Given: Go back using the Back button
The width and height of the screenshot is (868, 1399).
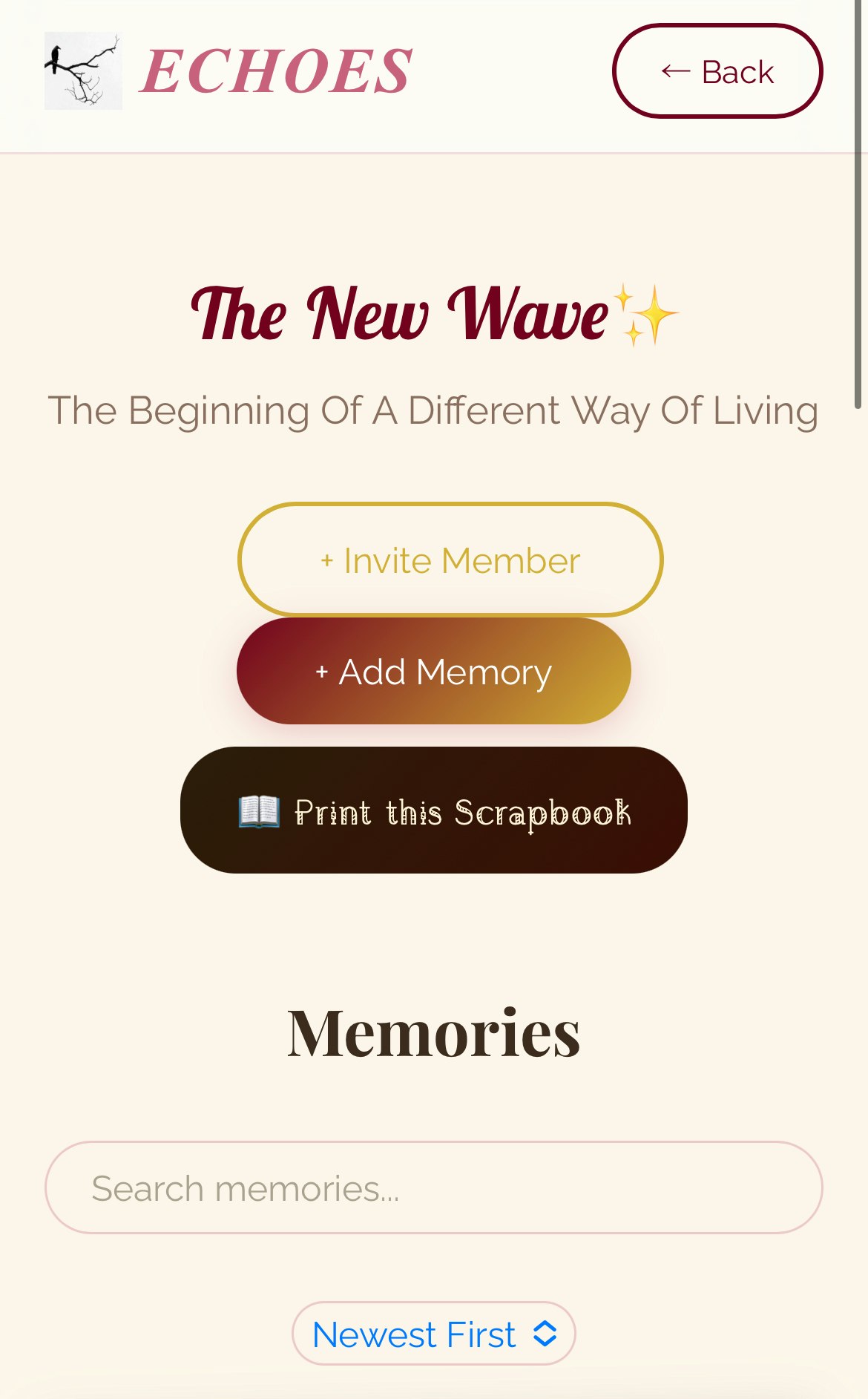Looking at the screenshot, I should 717,71.
